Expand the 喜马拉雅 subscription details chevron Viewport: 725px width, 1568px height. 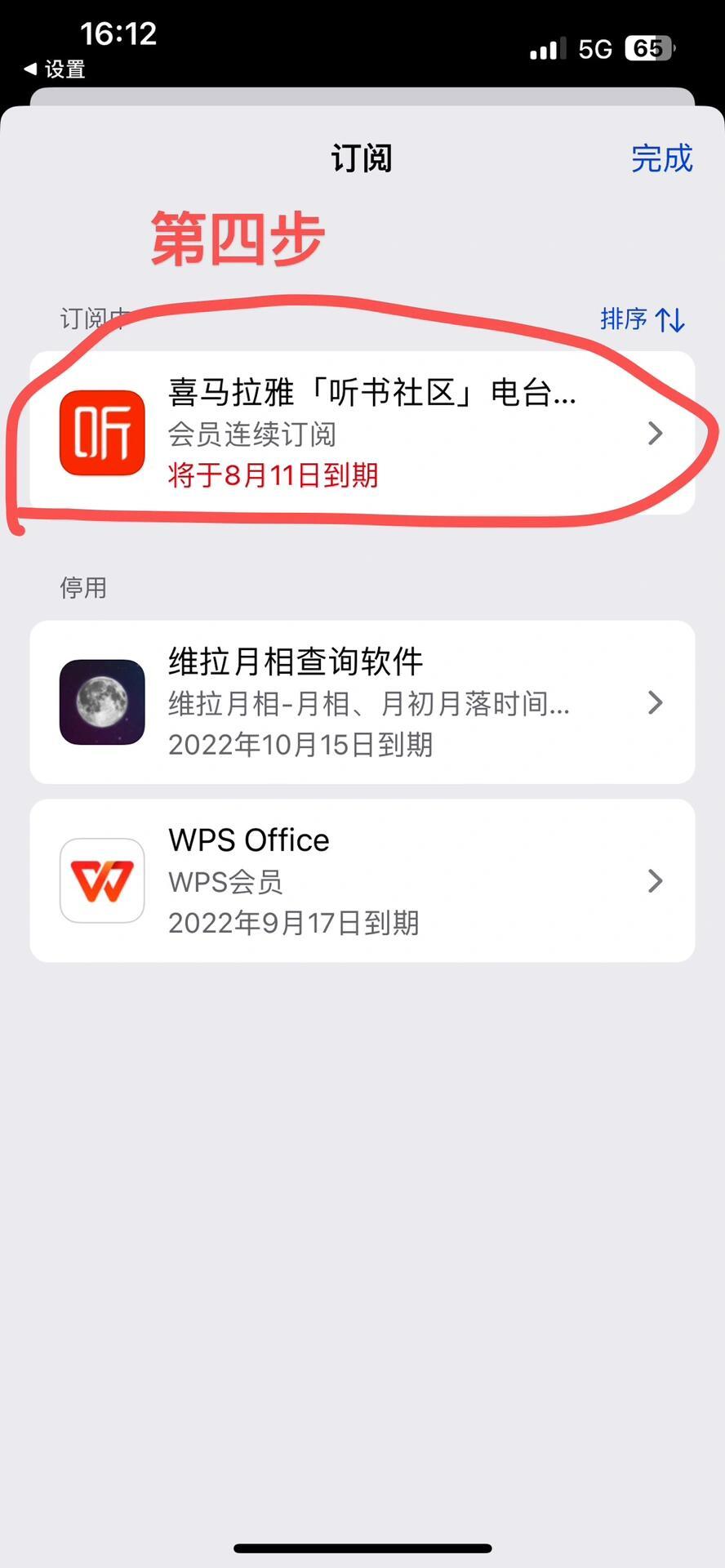click(x=655, y=434)
